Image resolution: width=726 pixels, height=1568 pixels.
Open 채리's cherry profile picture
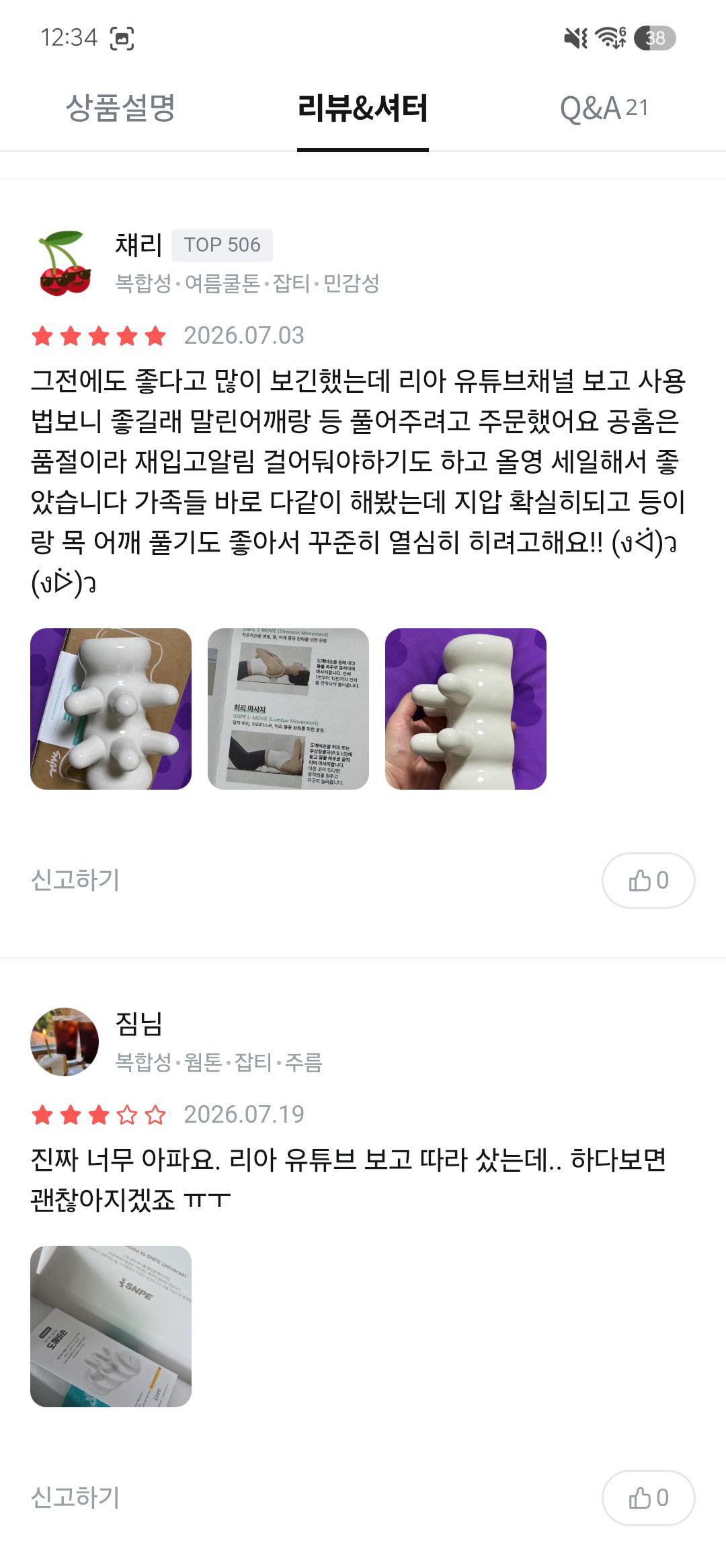point(65,264)
